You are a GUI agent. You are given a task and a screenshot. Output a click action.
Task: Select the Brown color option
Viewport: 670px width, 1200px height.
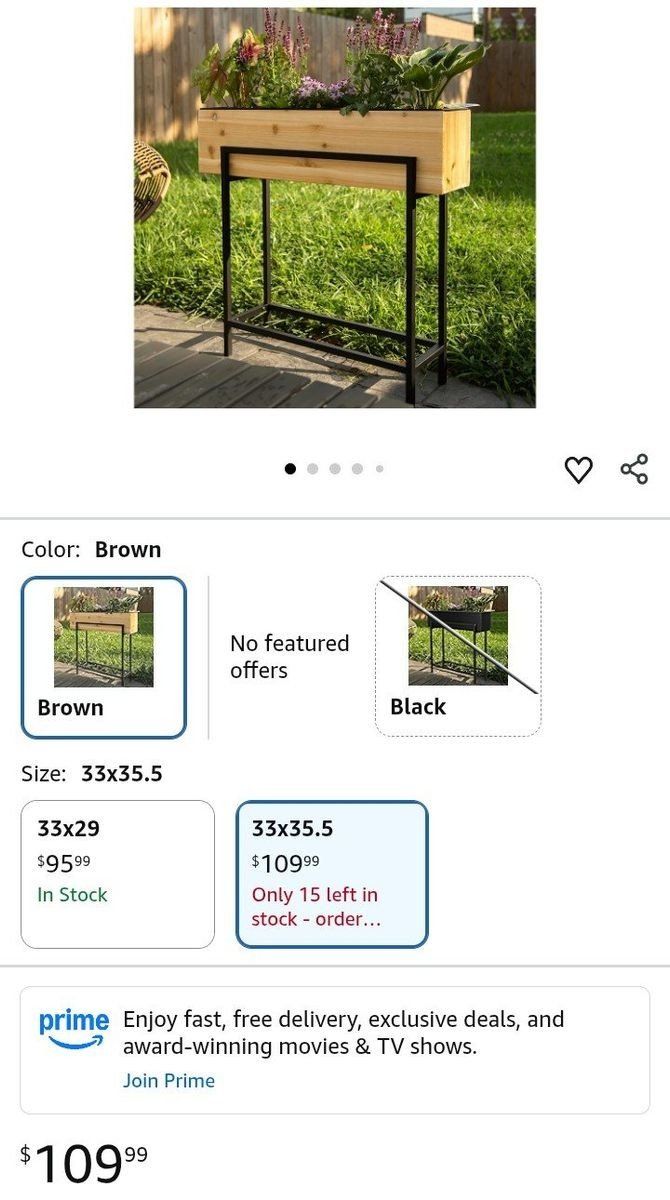(x=104, y=657)
